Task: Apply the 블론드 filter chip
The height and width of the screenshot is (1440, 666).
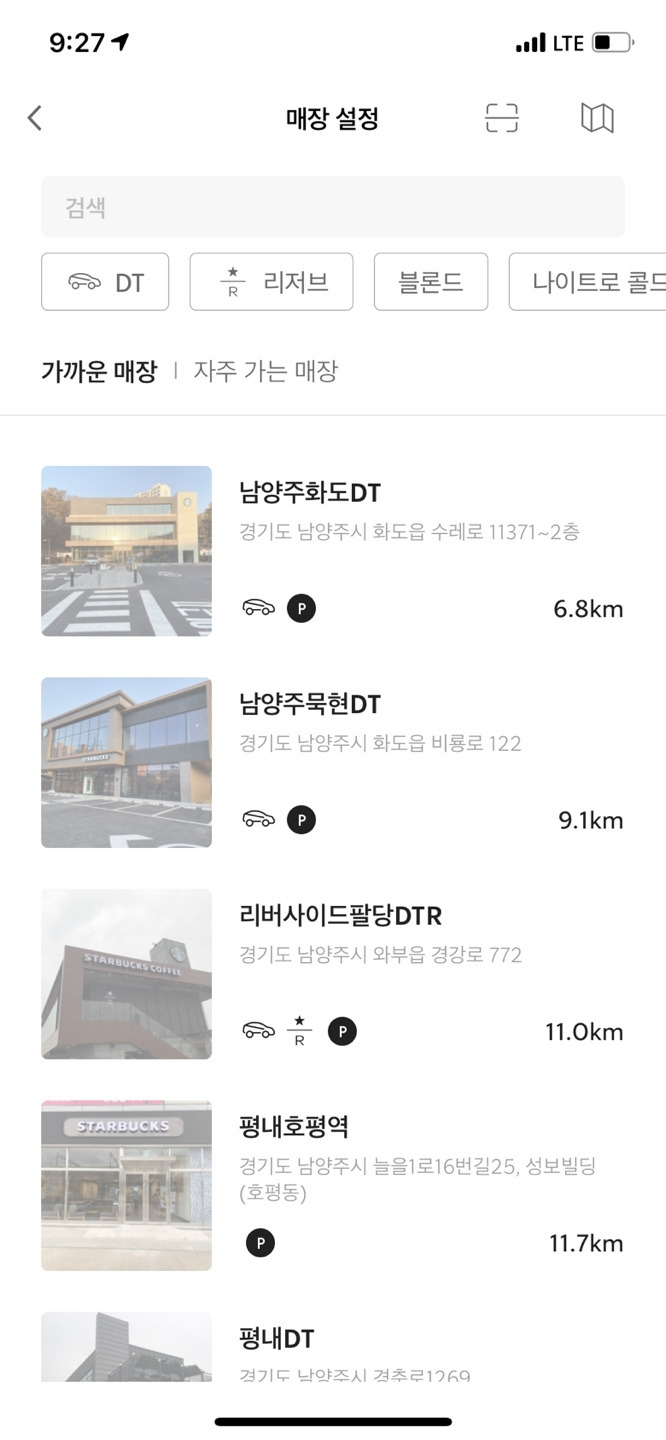Action: (431, 282)
